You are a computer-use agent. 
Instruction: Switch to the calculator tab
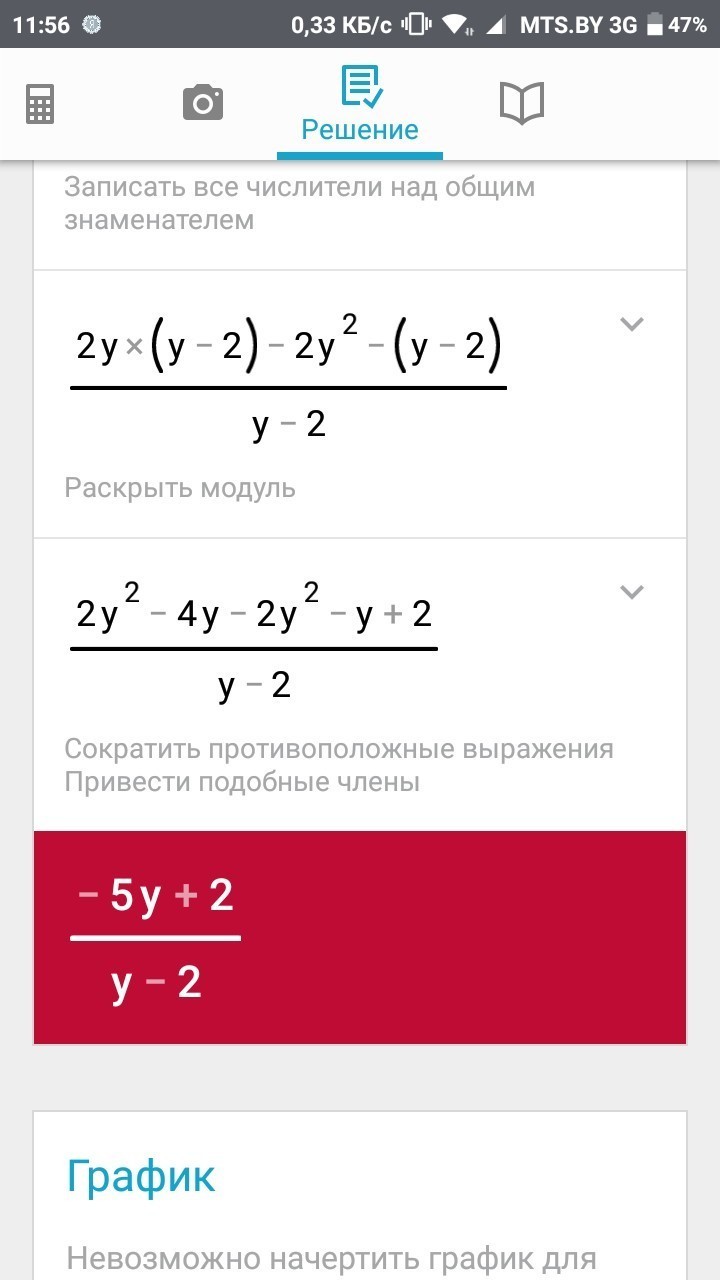[x=40, y=104]
